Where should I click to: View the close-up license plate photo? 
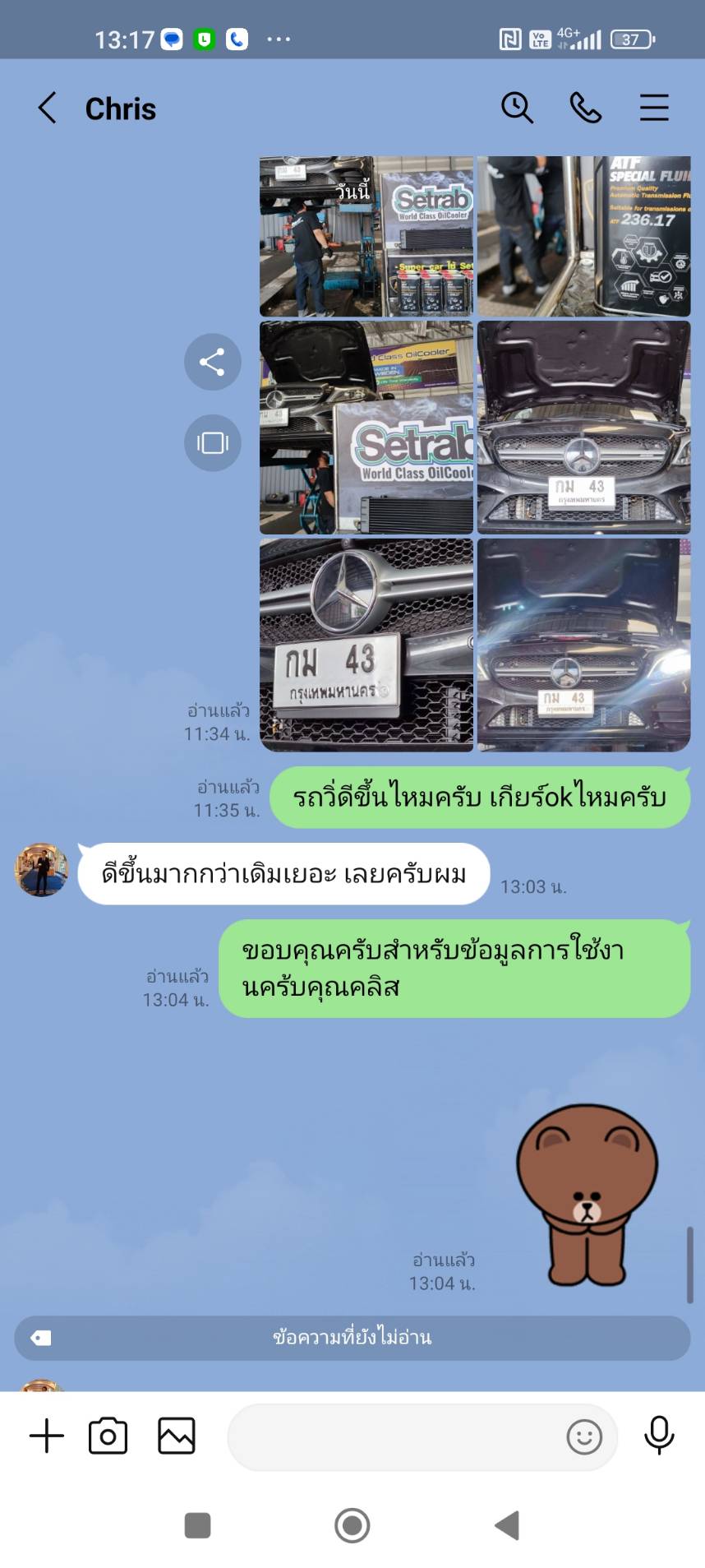[366, 645]
